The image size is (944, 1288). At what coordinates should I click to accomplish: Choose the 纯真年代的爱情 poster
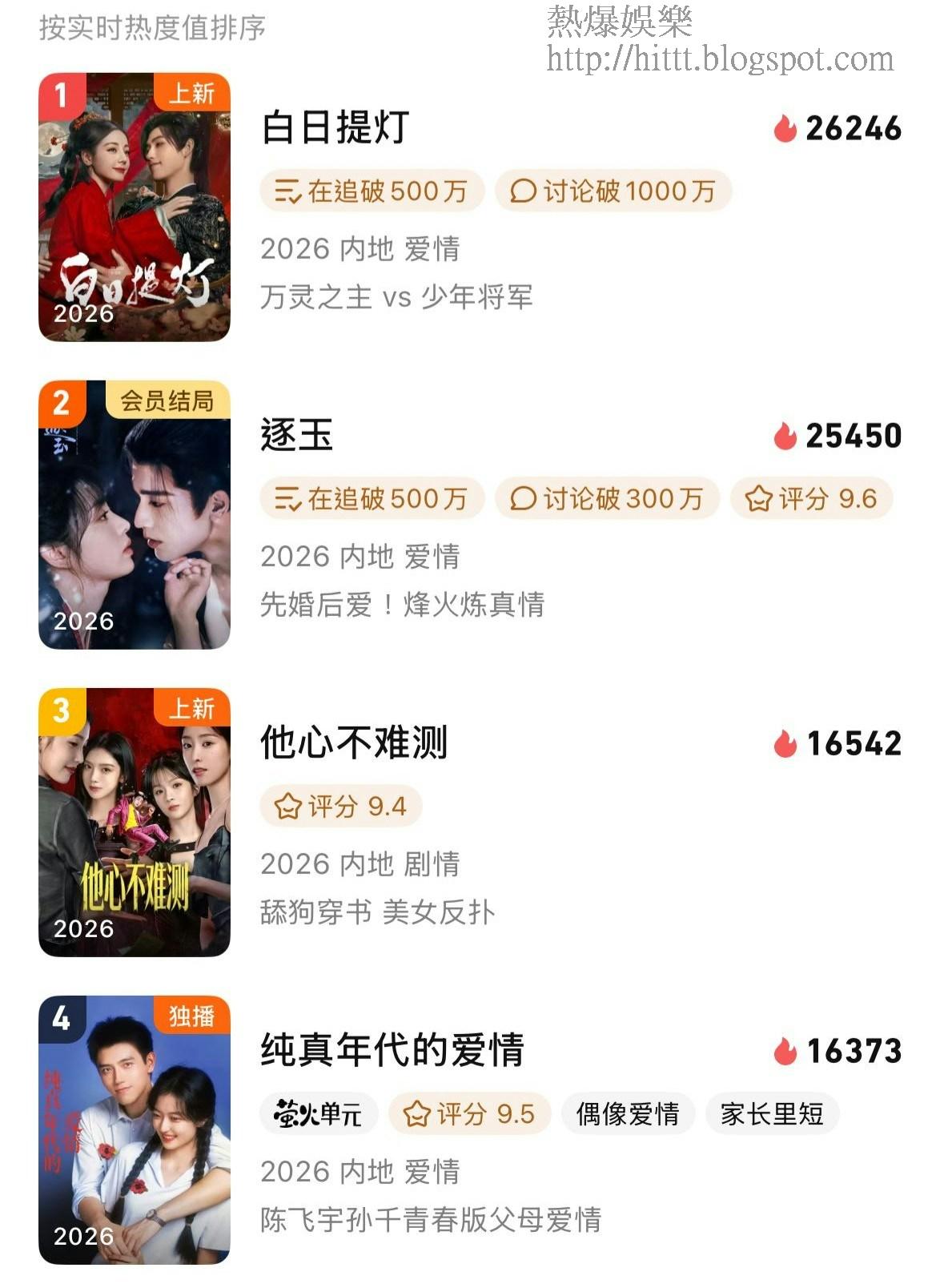coord(135,1130)
